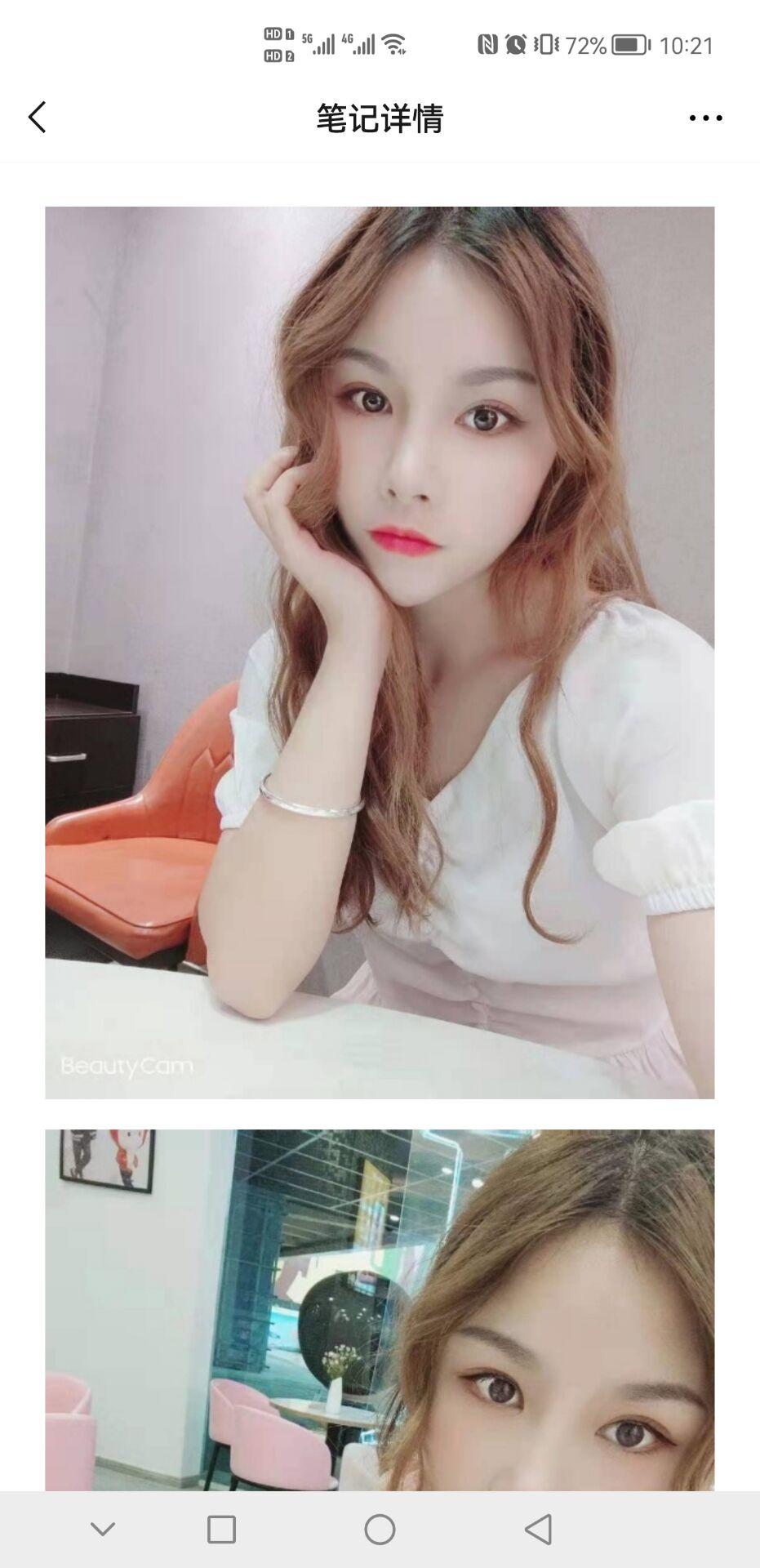Image resolution: width=760 pixels, height=1568 pixels.
Task: Open the first photo with the BeautyCam watermark
Action: click(x=380, y=652)
